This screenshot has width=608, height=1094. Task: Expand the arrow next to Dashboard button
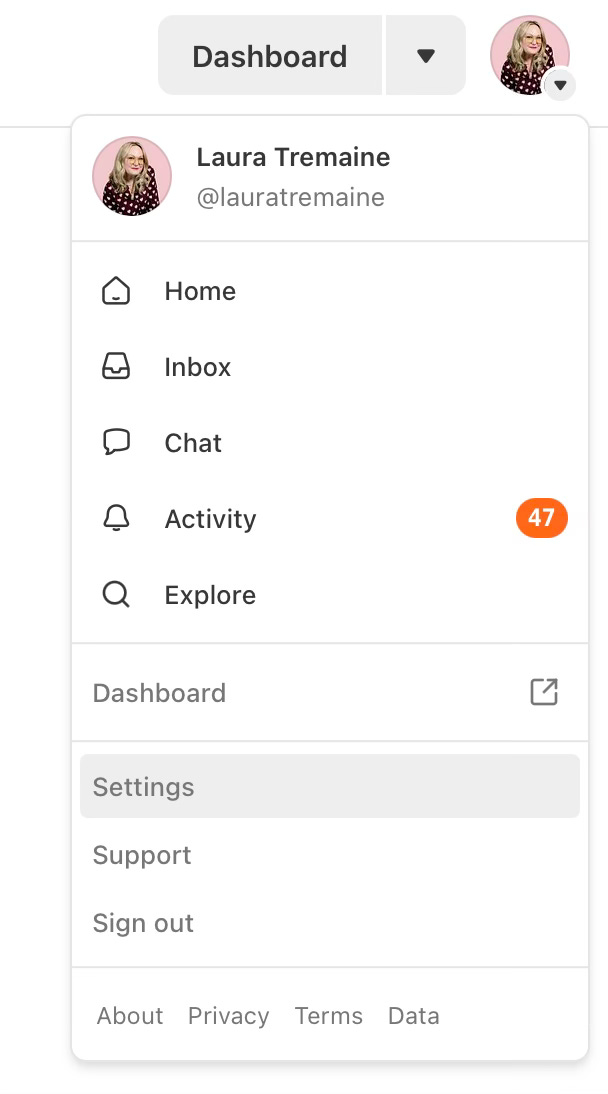[426, 56]
